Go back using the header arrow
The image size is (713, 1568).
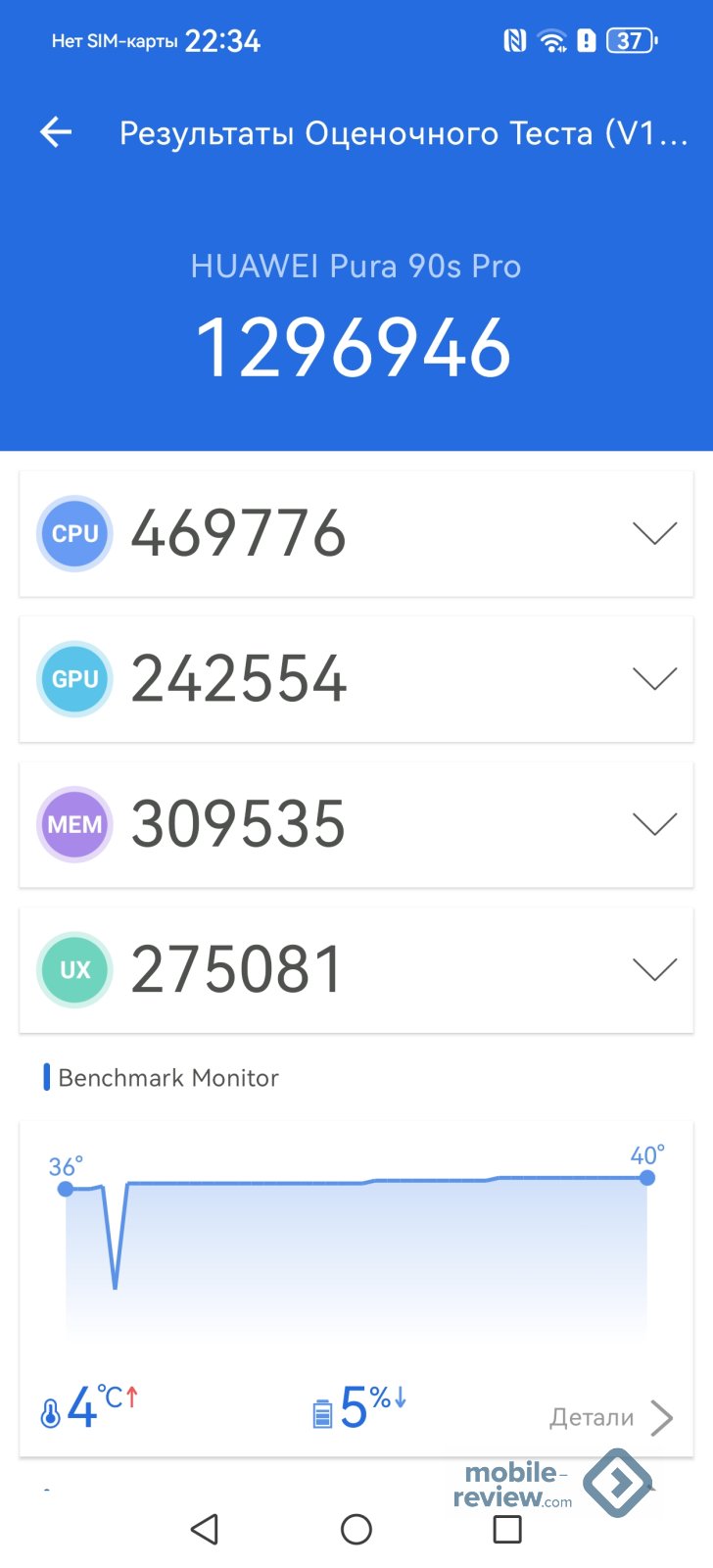coord(56,132)
